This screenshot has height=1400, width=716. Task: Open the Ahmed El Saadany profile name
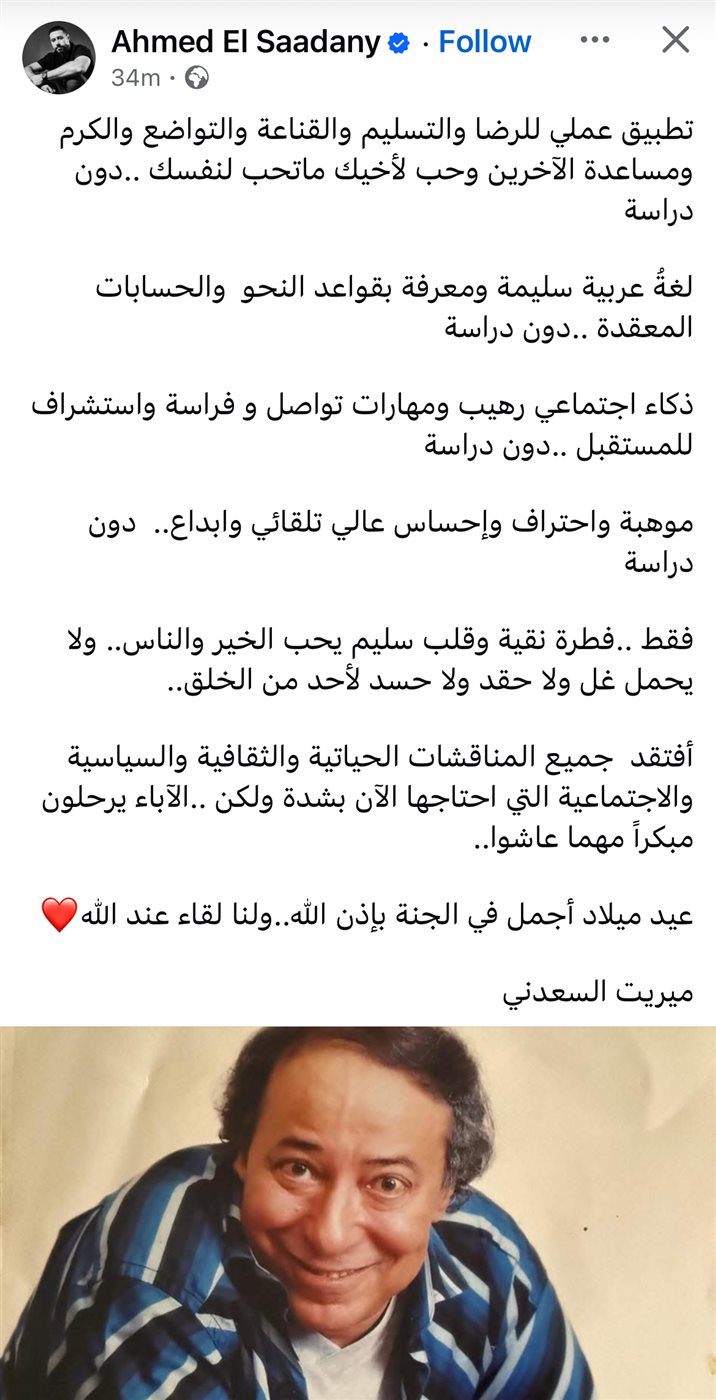[245, 42]
